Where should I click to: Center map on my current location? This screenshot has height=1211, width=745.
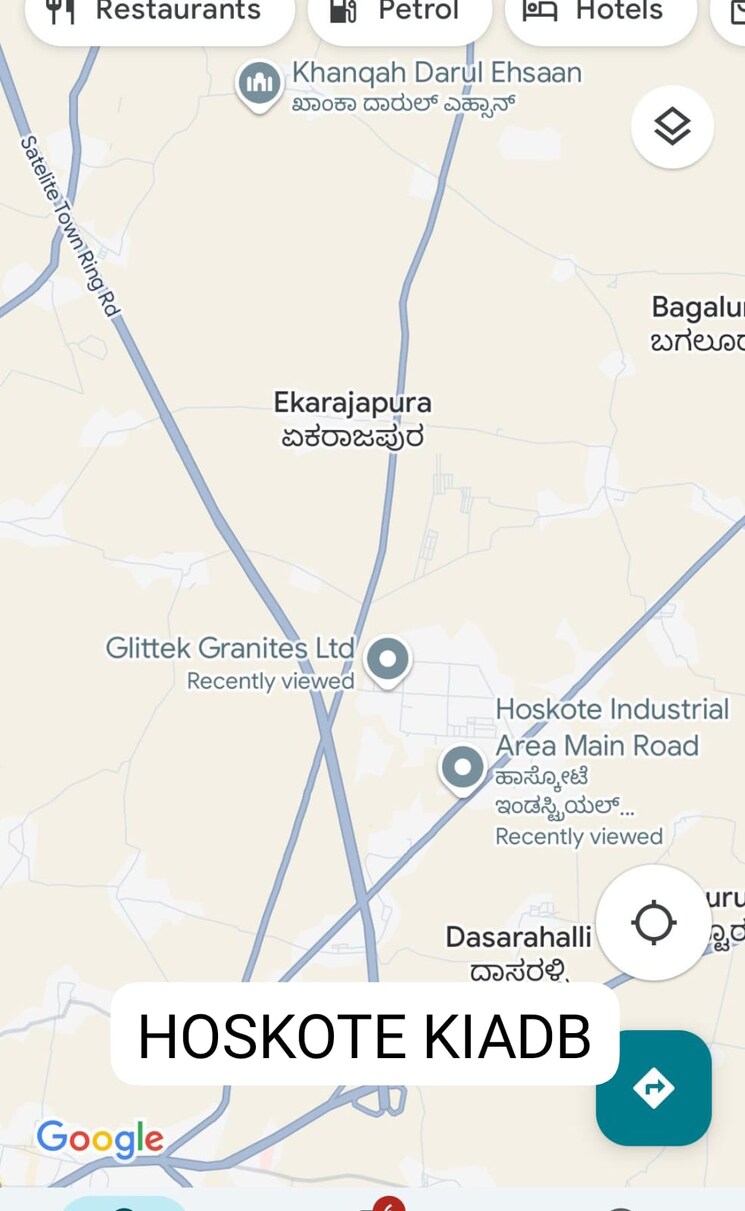click(x=654, y=922)
